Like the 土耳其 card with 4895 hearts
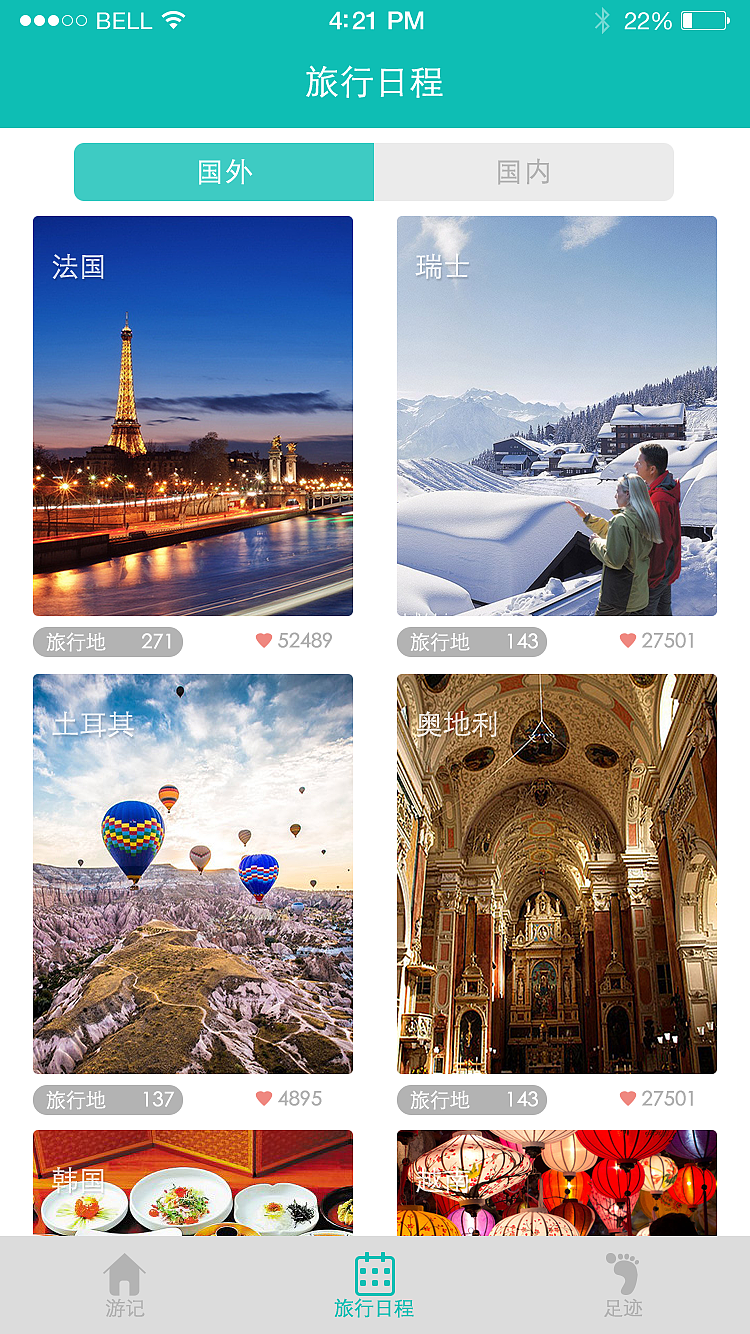750x1334 pixels. click(x=264, y=1099)
